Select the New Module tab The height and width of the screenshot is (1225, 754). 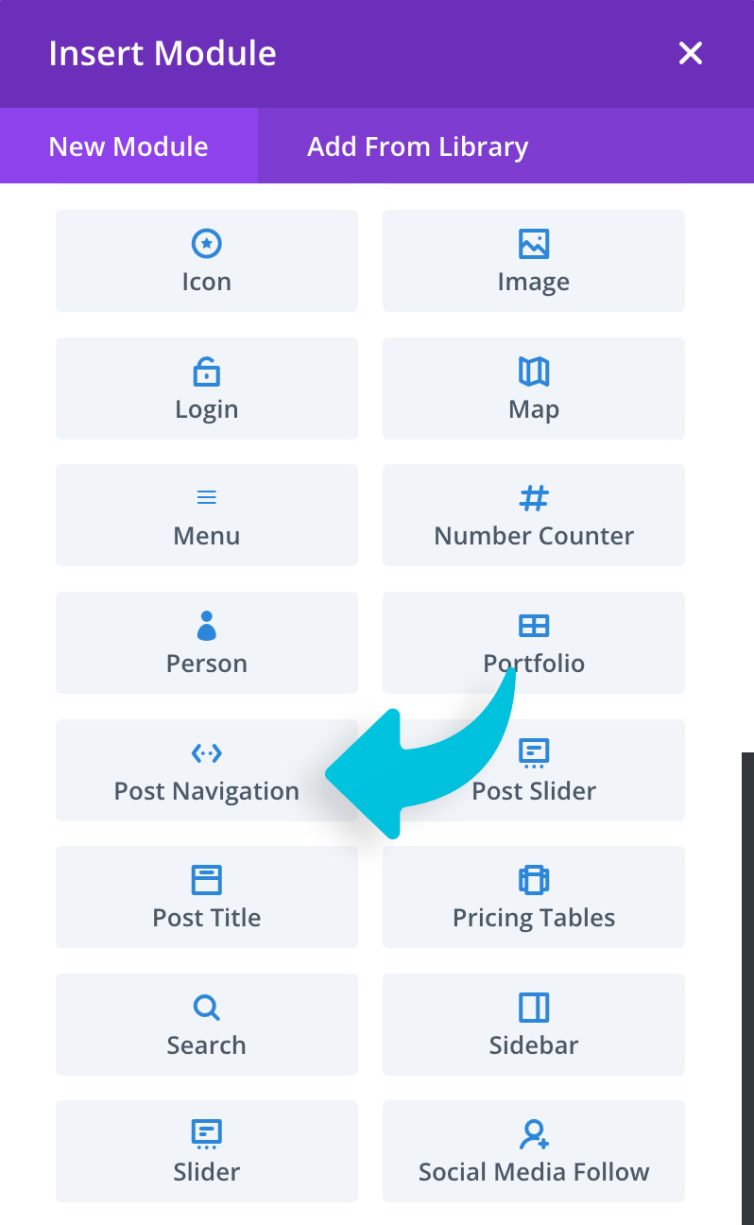point(128,147)
